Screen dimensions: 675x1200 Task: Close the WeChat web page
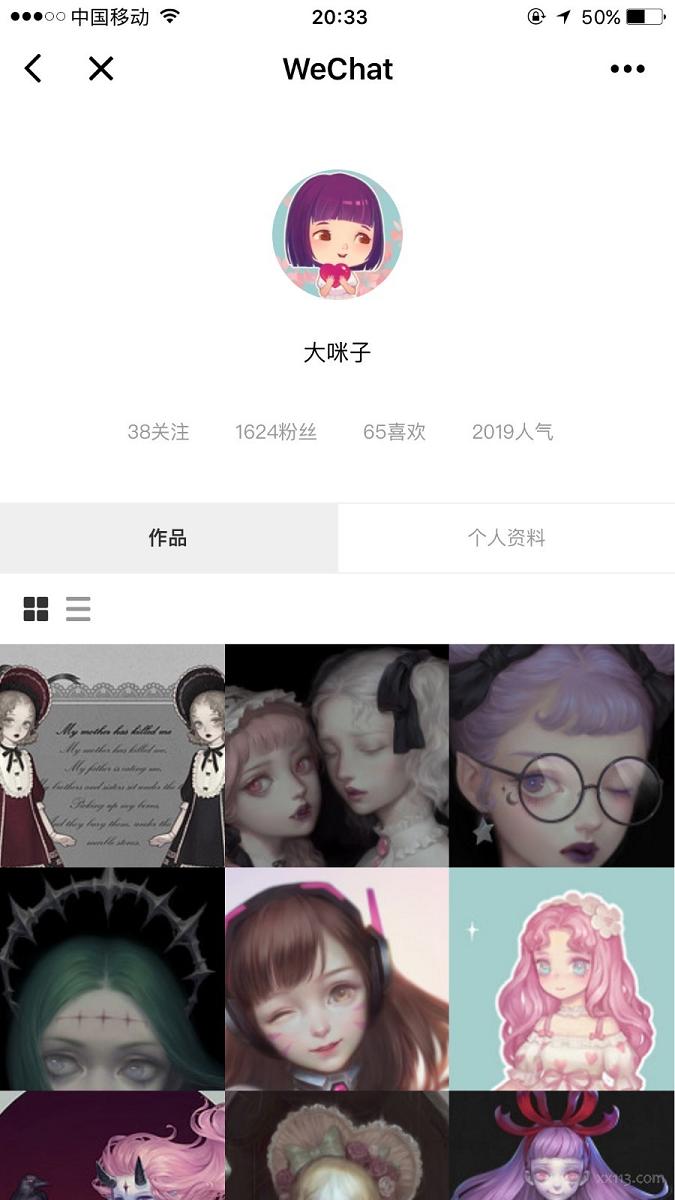coord(101,69)
